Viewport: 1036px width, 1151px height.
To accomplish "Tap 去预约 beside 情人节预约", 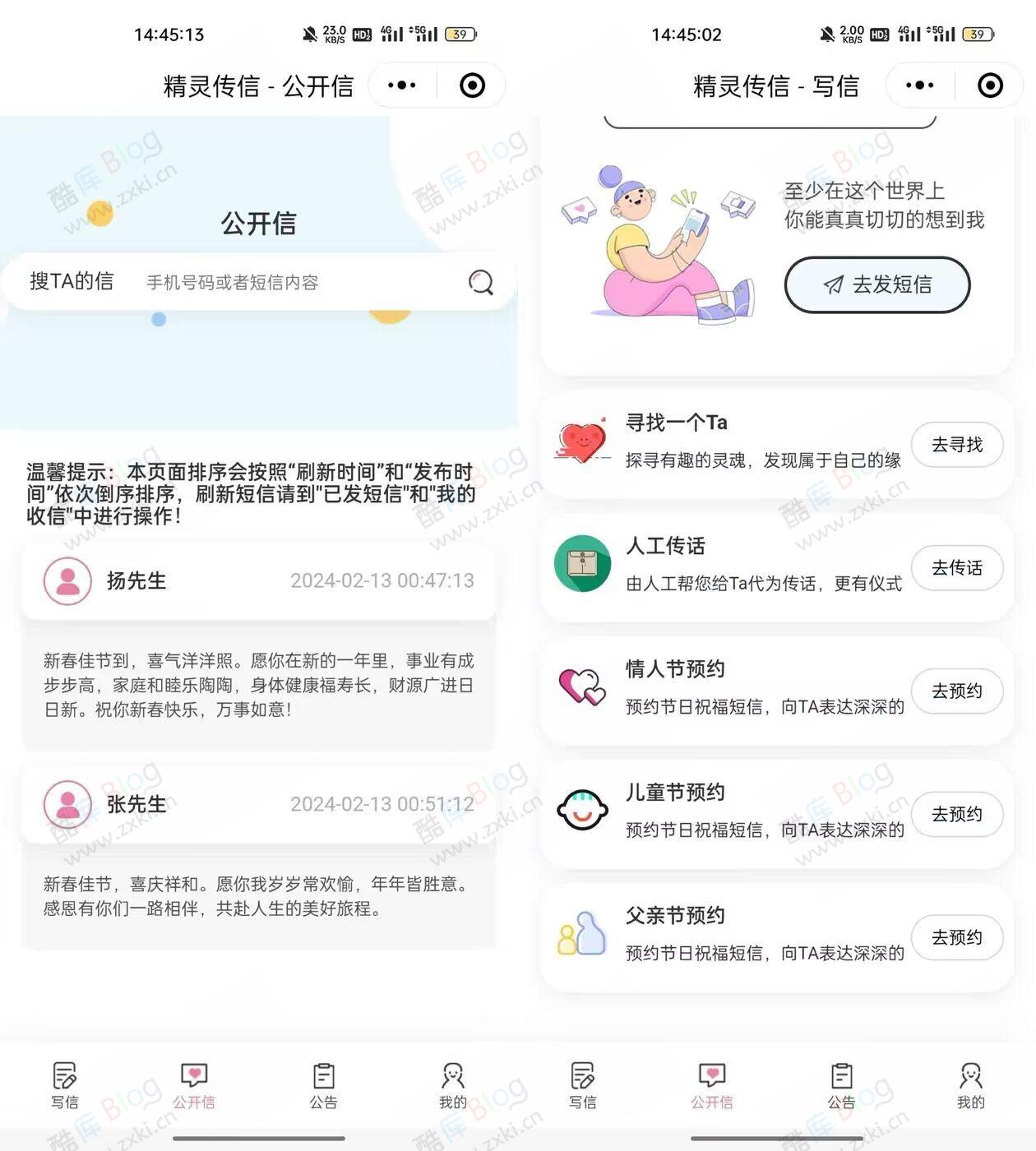I will tap(957, 691).
